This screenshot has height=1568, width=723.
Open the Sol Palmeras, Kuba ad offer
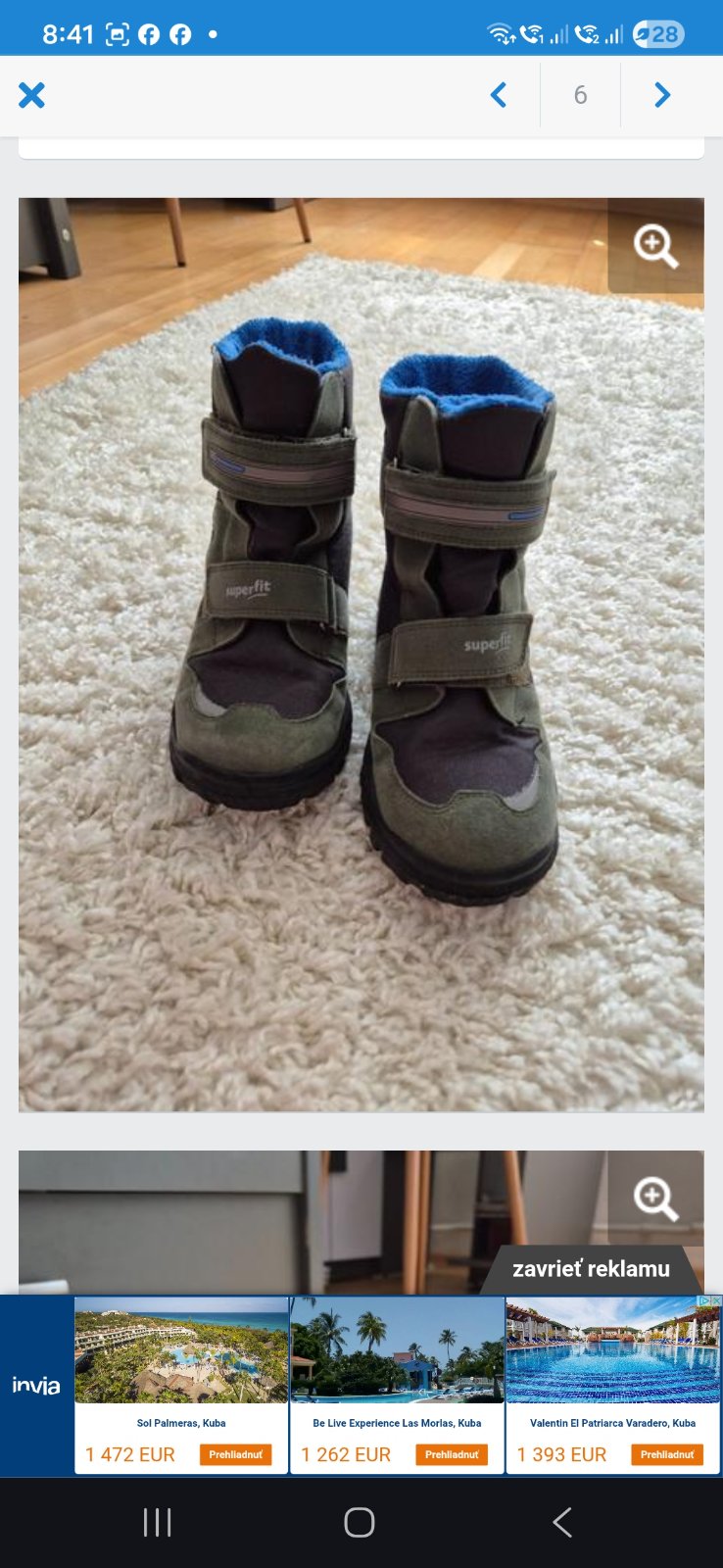[x=181, y=1384]
